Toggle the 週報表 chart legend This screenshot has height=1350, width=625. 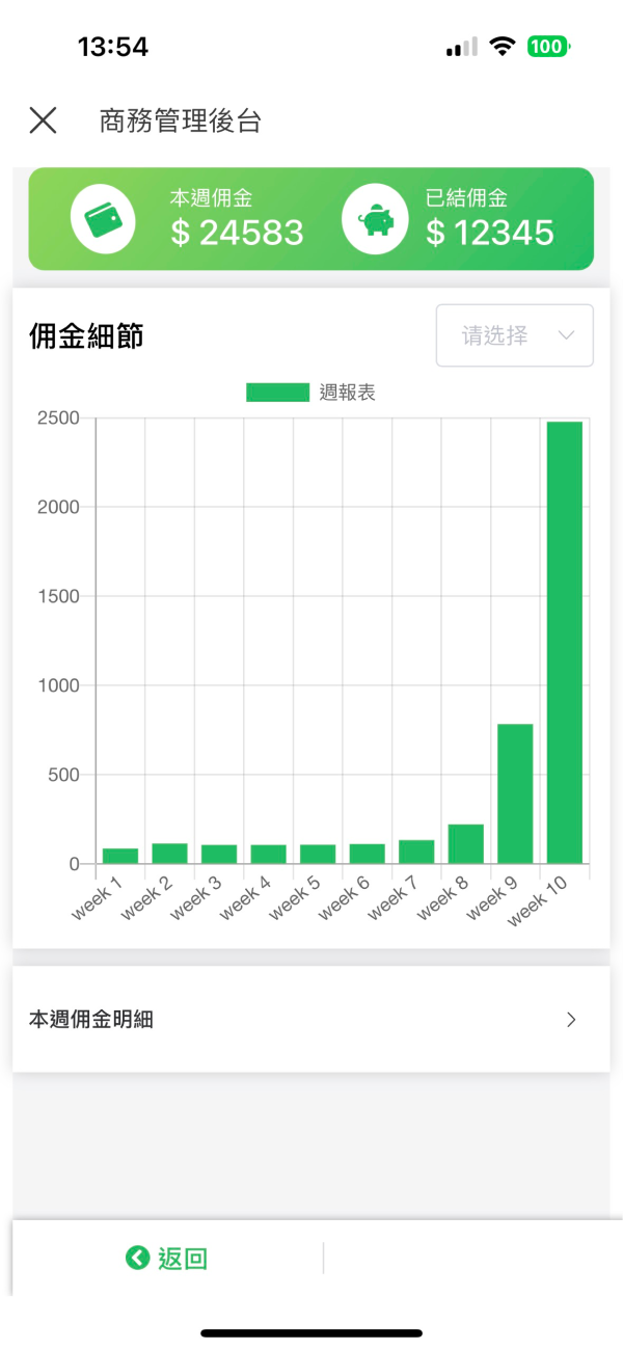(311, 393)
